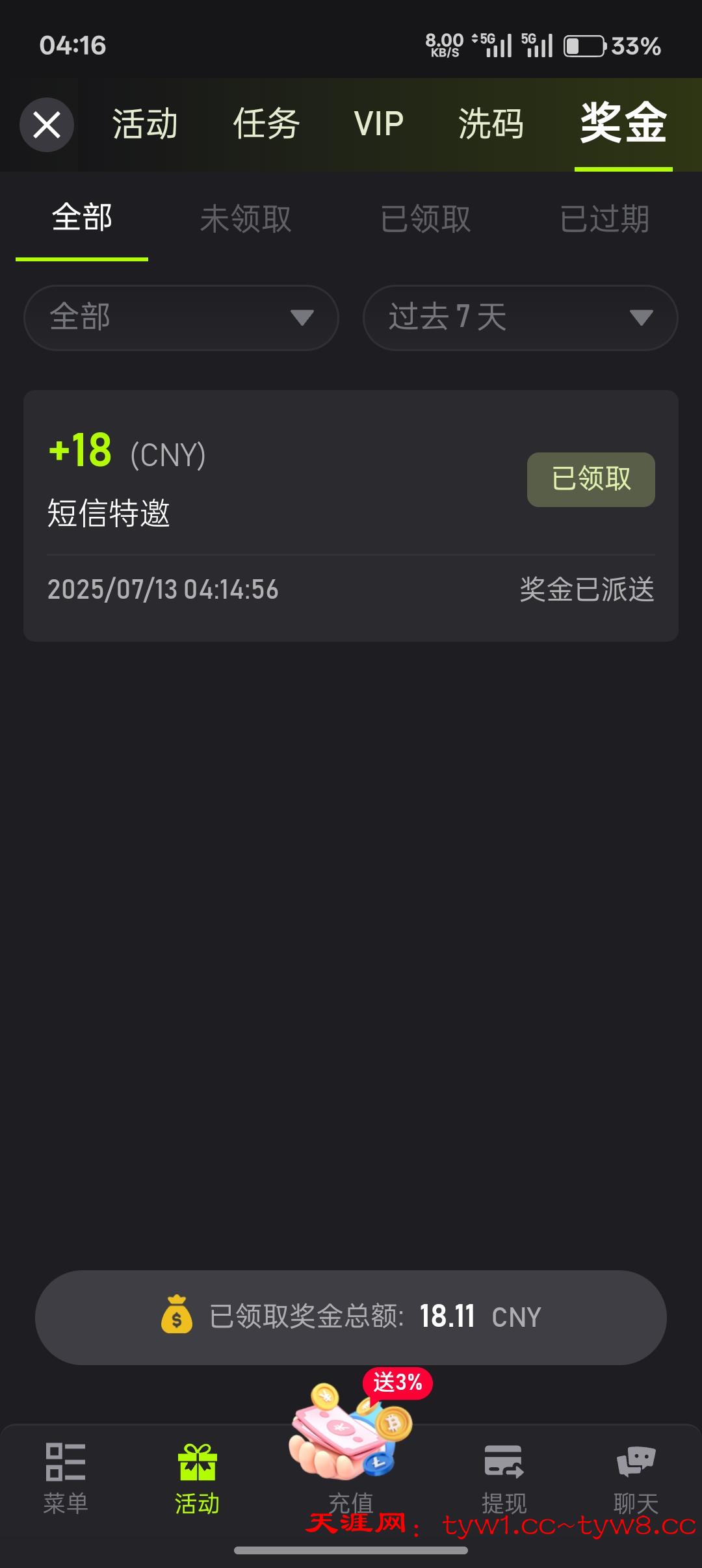
Task: Close the rewards panel with the X
Action: coord(47,125)
